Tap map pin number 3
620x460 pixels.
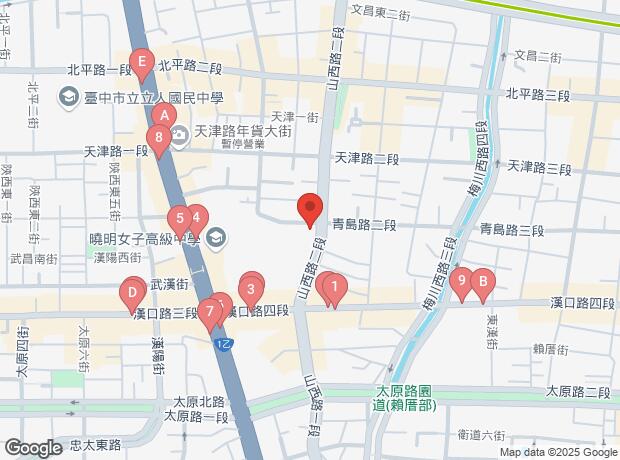tap(251, 290)
